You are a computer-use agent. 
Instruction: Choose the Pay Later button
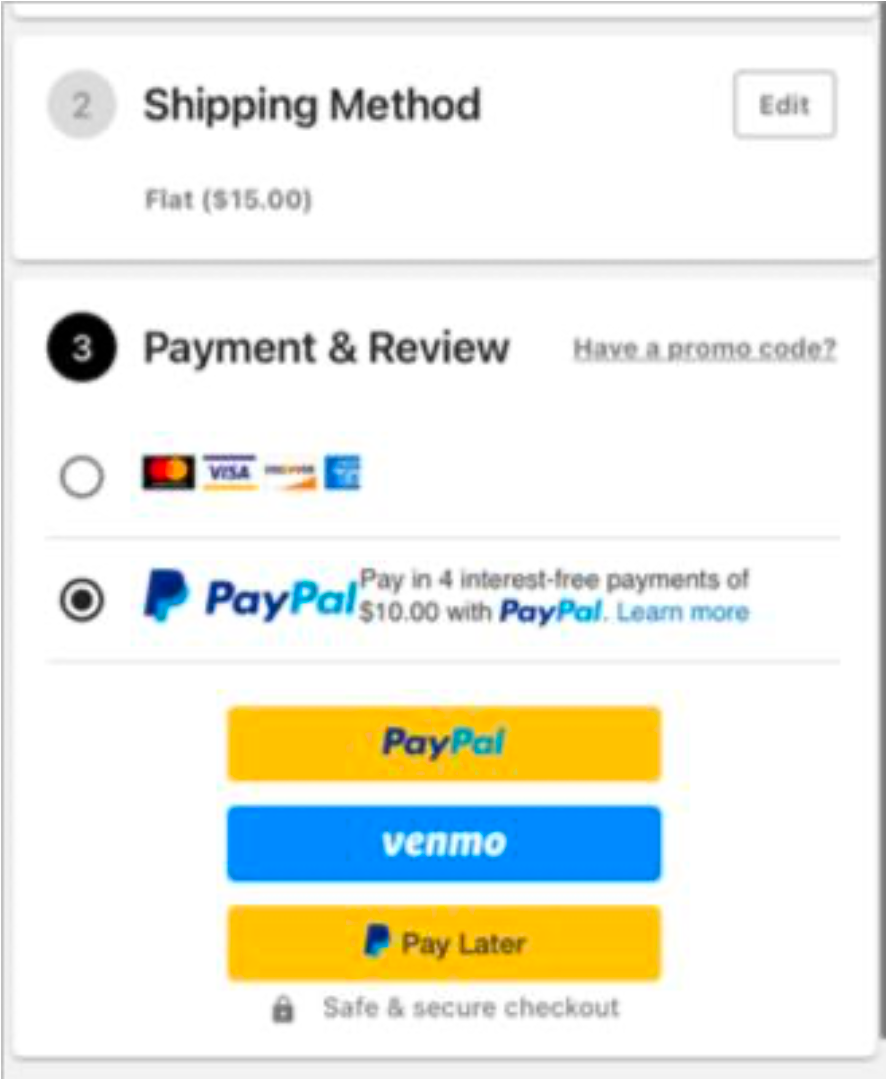[443, 942]
